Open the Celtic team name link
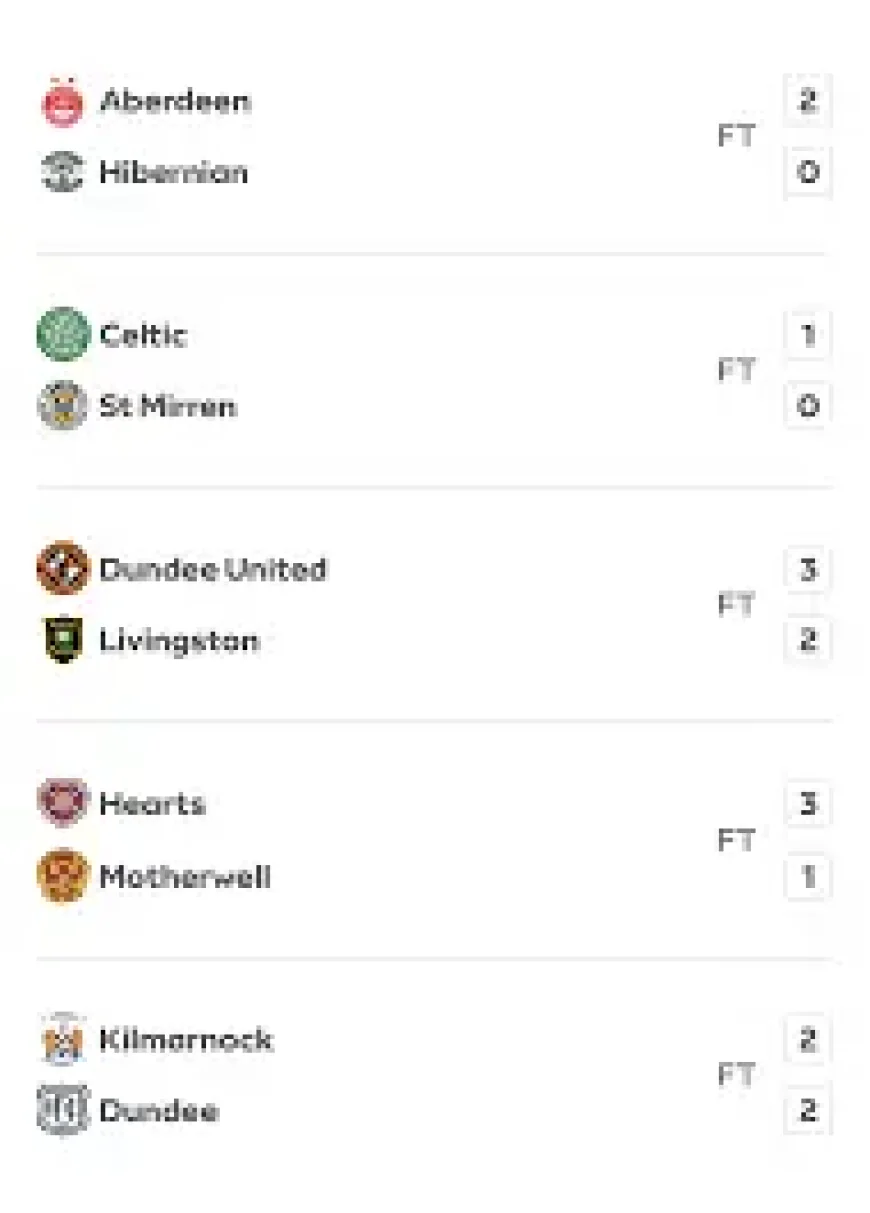Screen dimensions: 870x1213 (x=142, y=335)
